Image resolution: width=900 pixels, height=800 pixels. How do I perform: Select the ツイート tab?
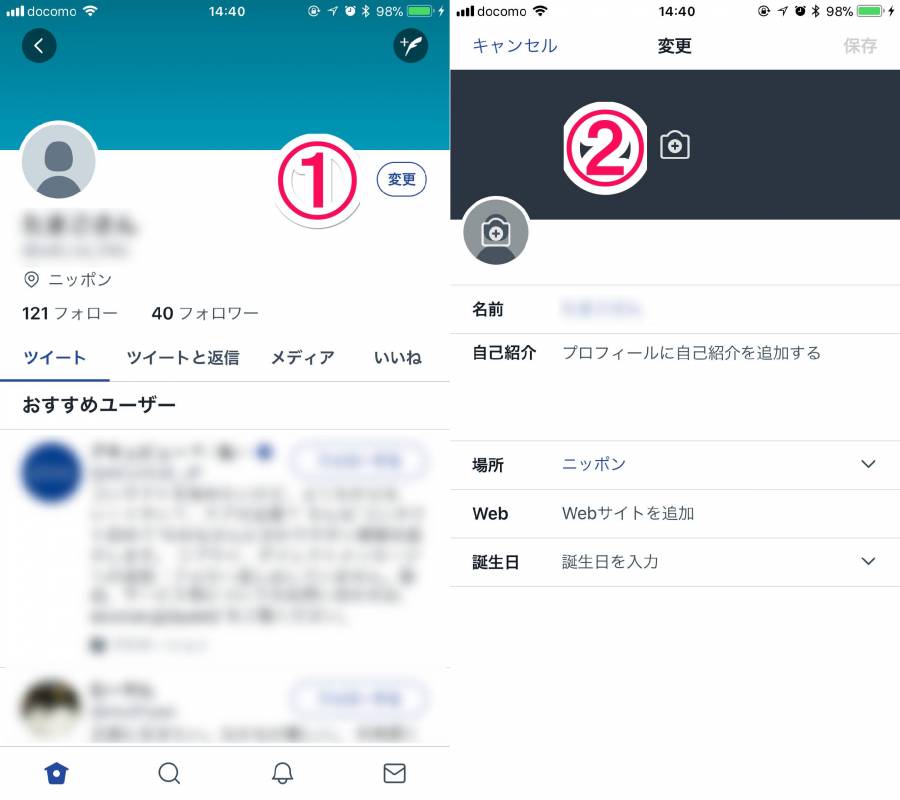55,357
